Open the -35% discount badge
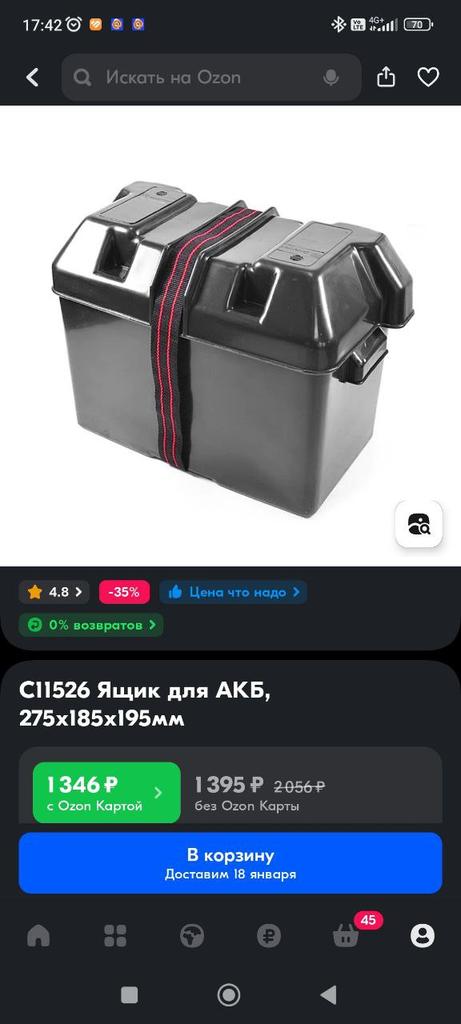 tap(124, 592)
